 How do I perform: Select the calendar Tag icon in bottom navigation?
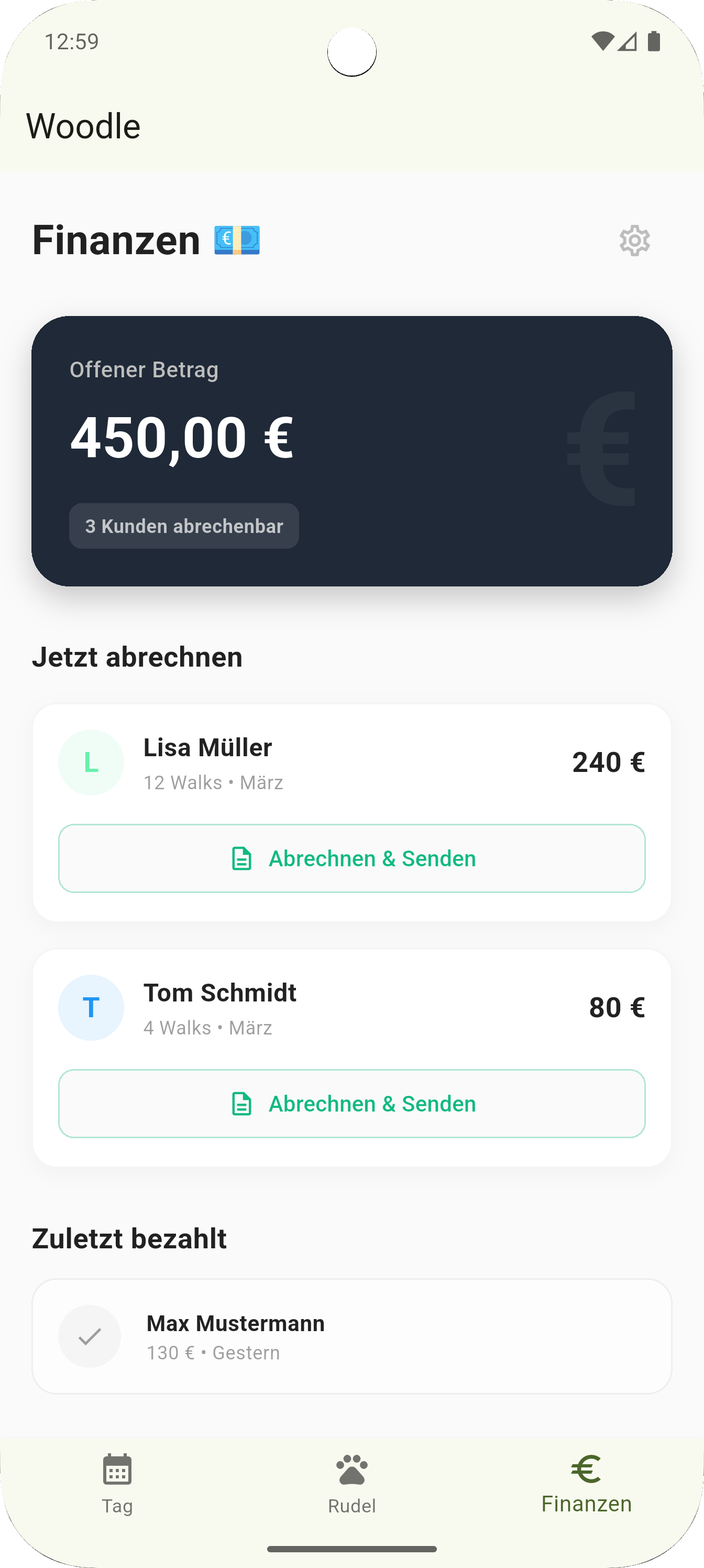coord(117,1468)
